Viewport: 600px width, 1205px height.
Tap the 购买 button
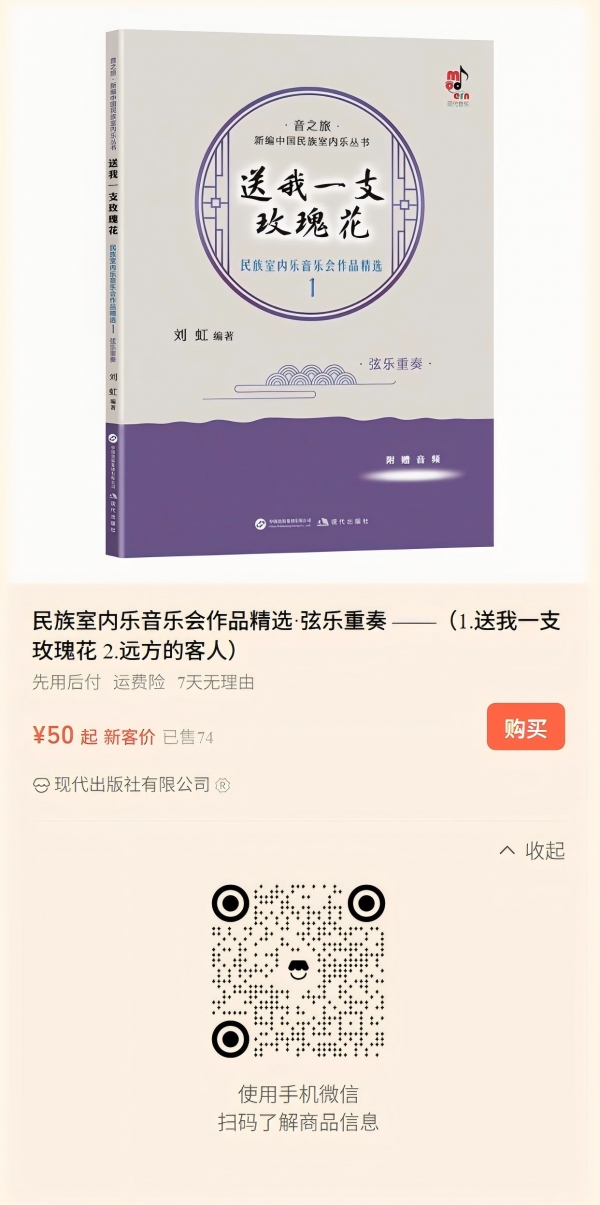526,727
